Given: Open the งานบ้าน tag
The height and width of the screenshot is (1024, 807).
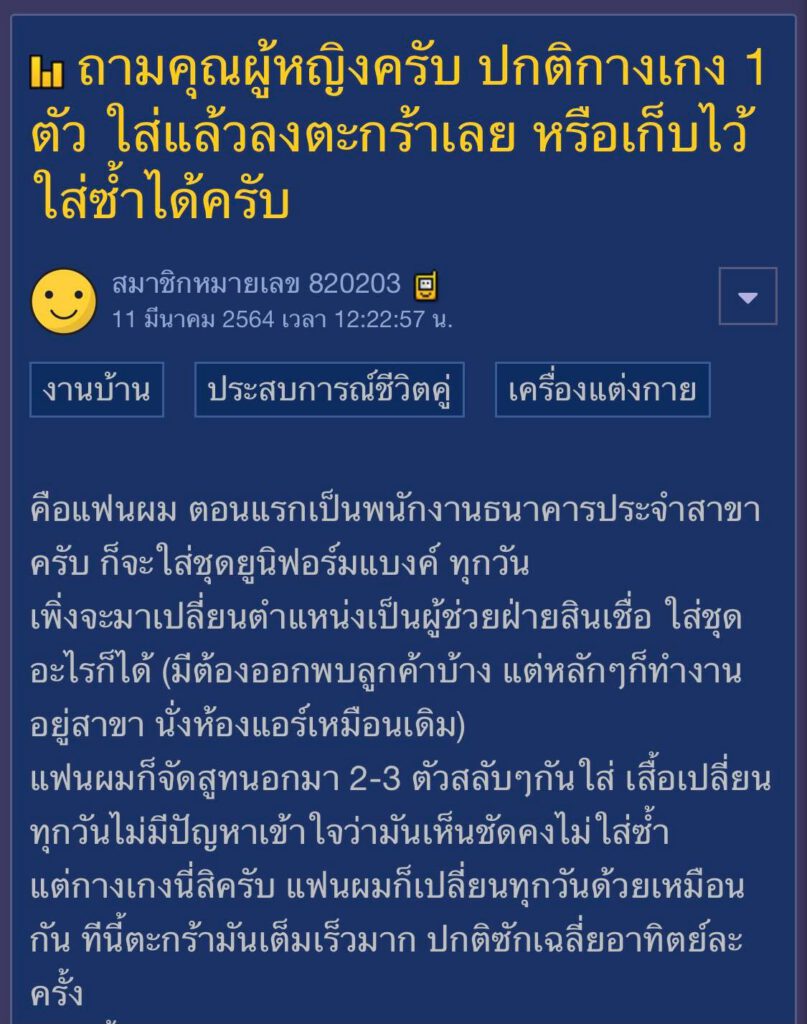Looking at the screenshot, I should tap(96, 390).
